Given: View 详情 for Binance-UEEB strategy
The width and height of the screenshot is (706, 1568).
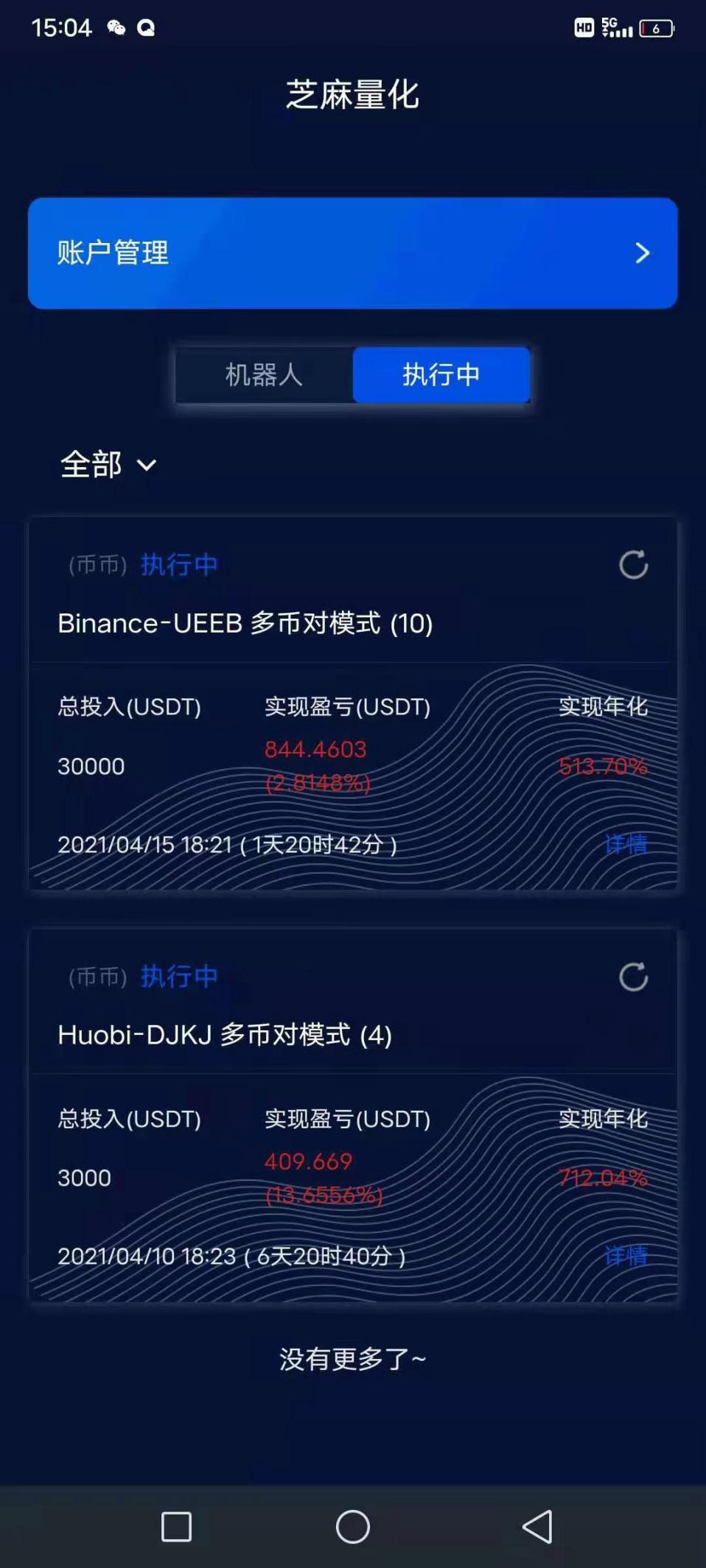Looking at the screenshot, I should 625,844.
